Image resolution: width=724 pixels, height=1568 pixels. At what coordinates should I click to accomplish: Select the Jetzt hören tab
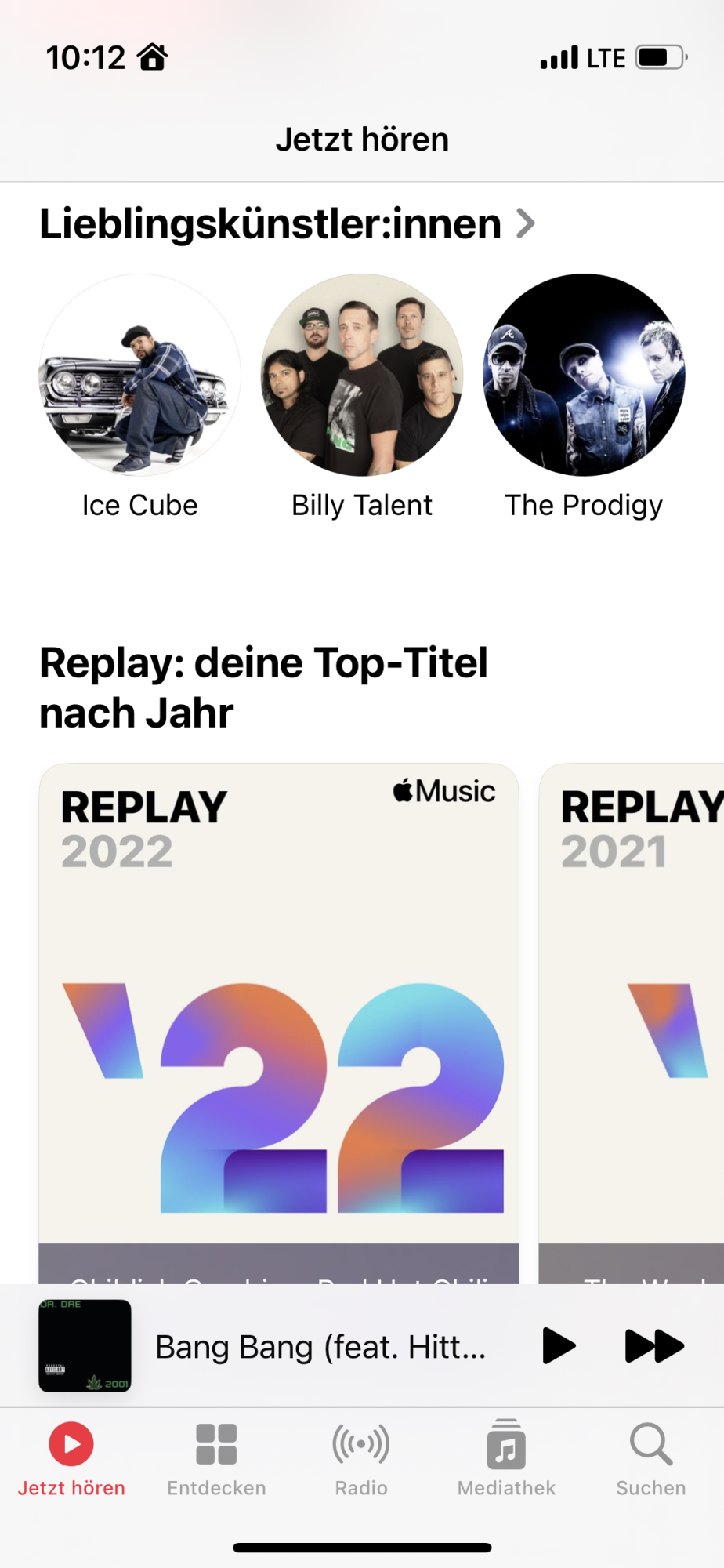(71, 1459)
